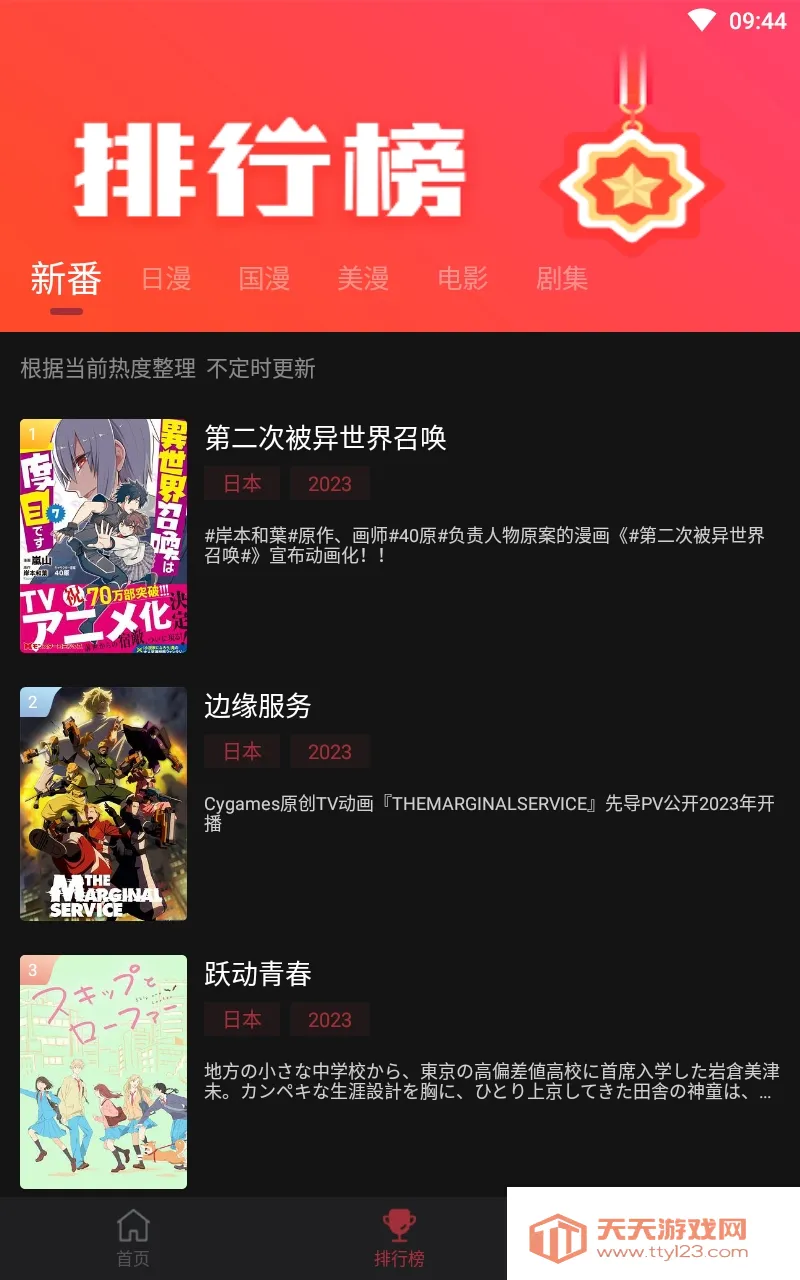Switch to the 电影 tab
Image resolution: width=800 pixels, height=1280 pixels.
pos(462,279)
